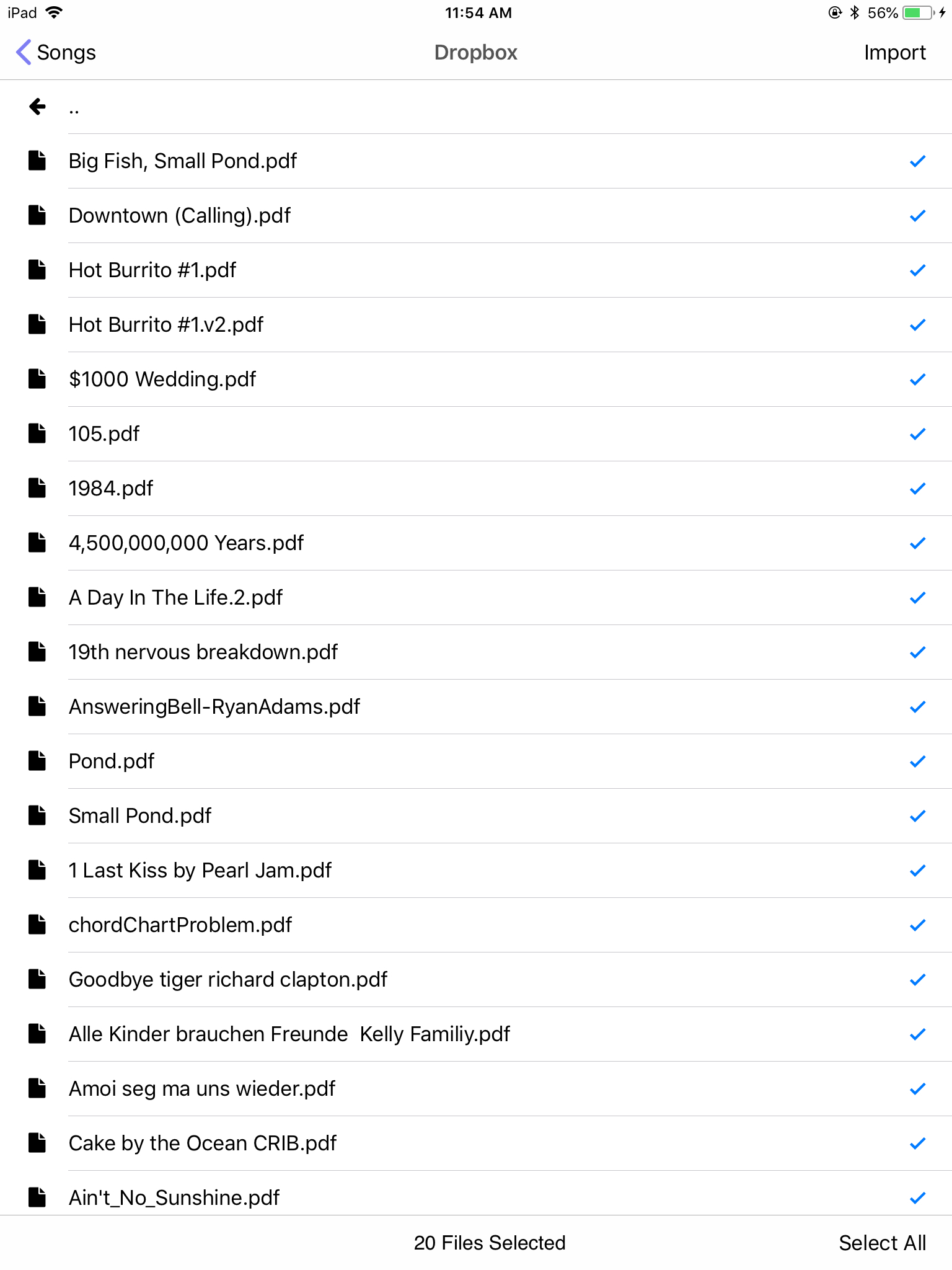This screenshot has height=1270, width=952.
Task: Click the file icon beside Big Fish, Small Pond.pdf
Action: (x=37, y=161)
